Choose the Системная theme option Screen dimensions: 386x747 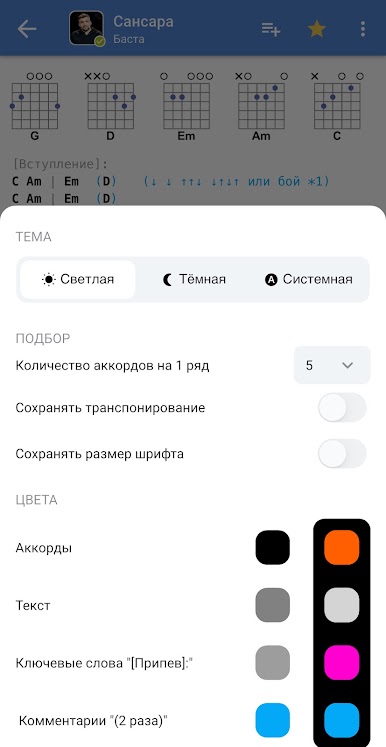click(x=309, y=279)
